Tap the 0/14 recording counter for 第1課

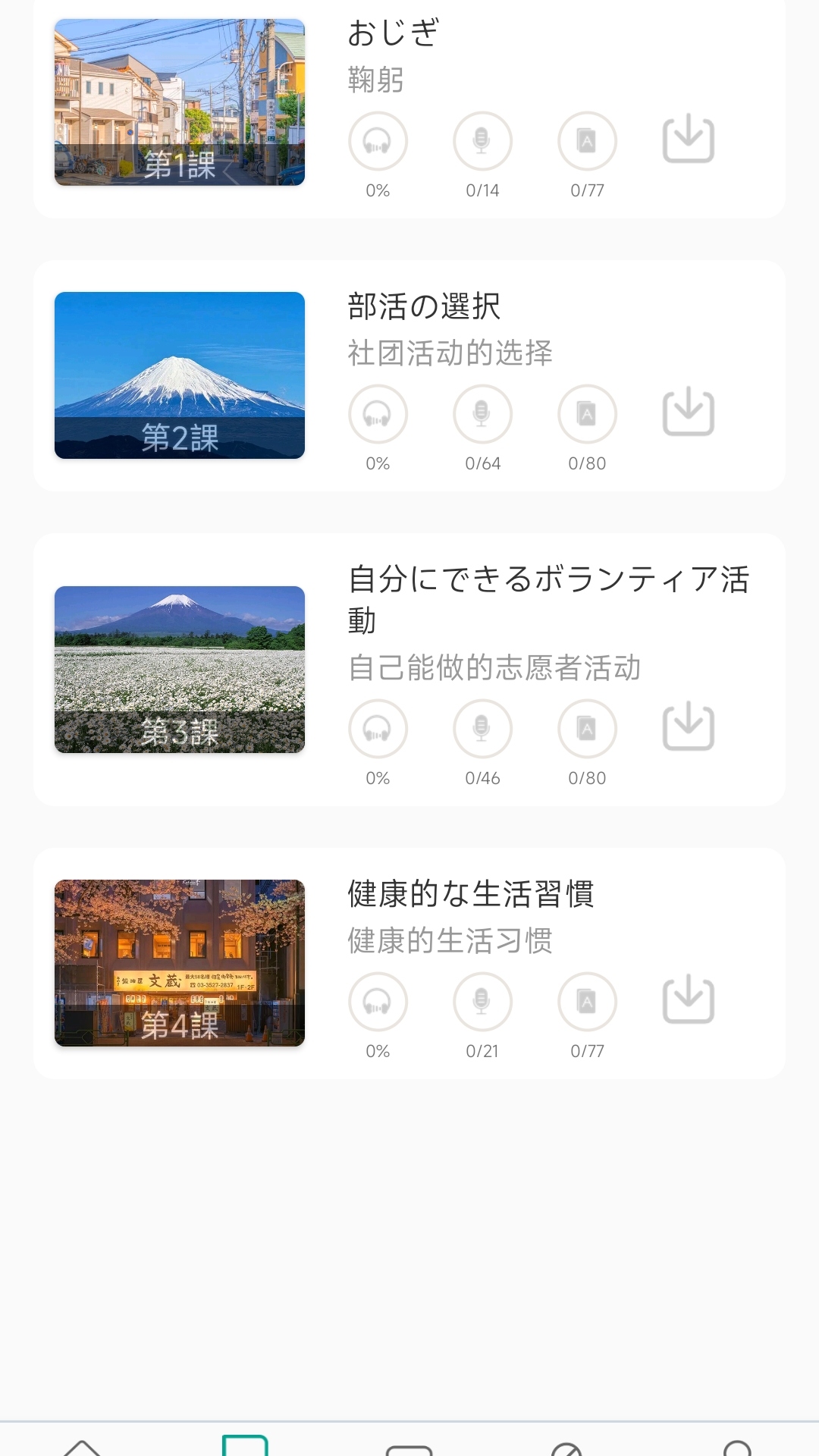483,191
